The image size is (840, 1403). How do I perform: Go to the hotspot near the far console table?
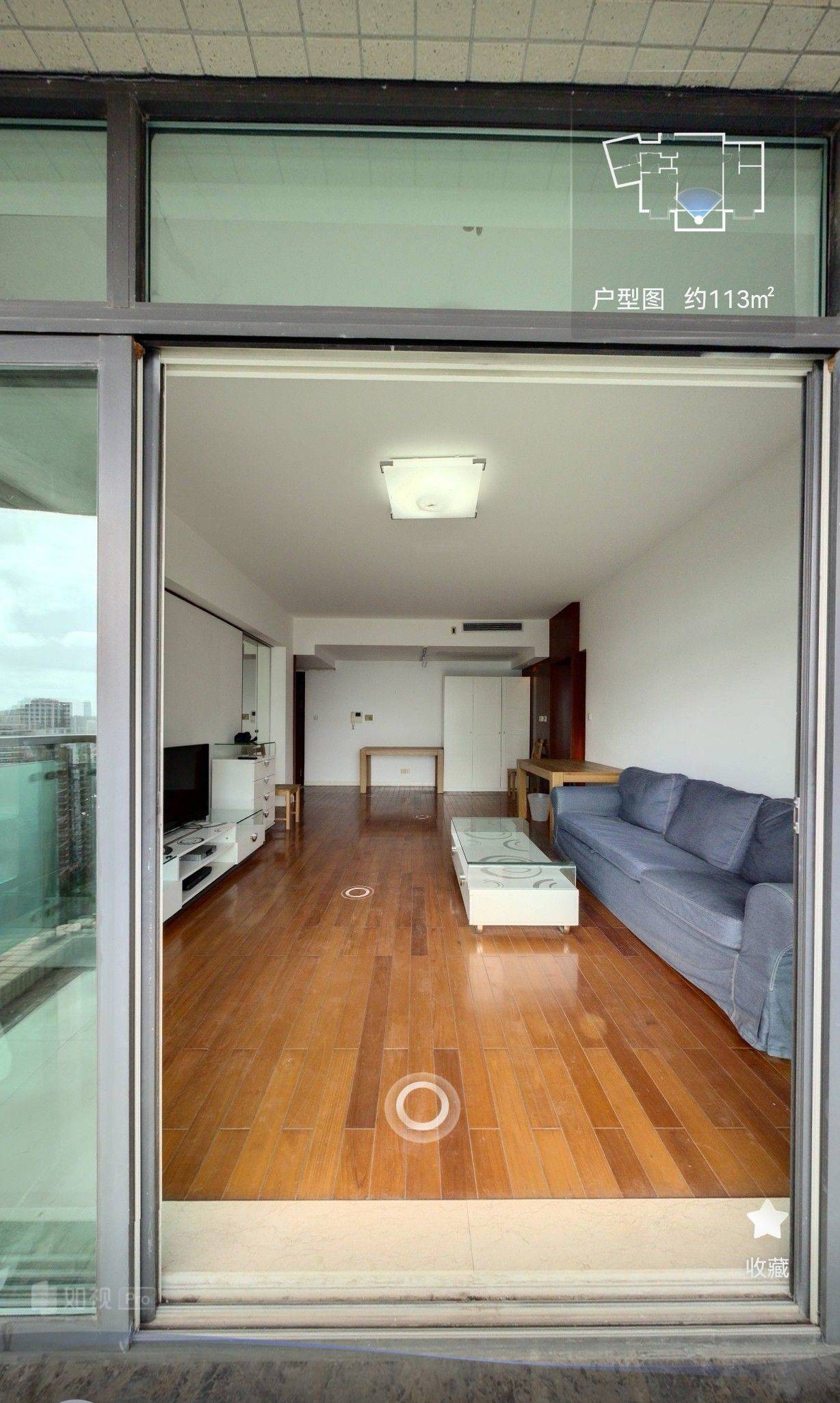[x=421, y=817]
